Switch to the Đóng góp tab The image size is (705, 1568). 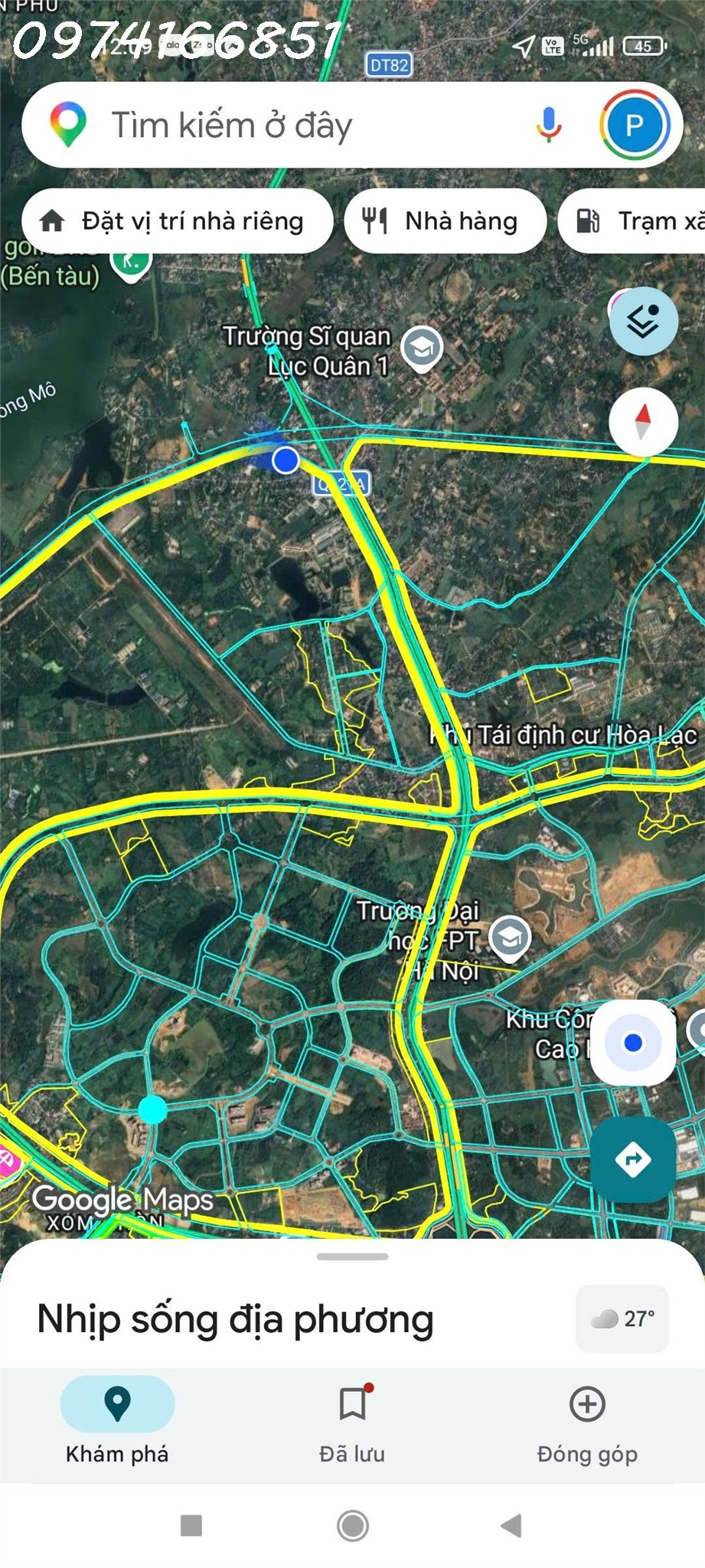[587, 1421]
